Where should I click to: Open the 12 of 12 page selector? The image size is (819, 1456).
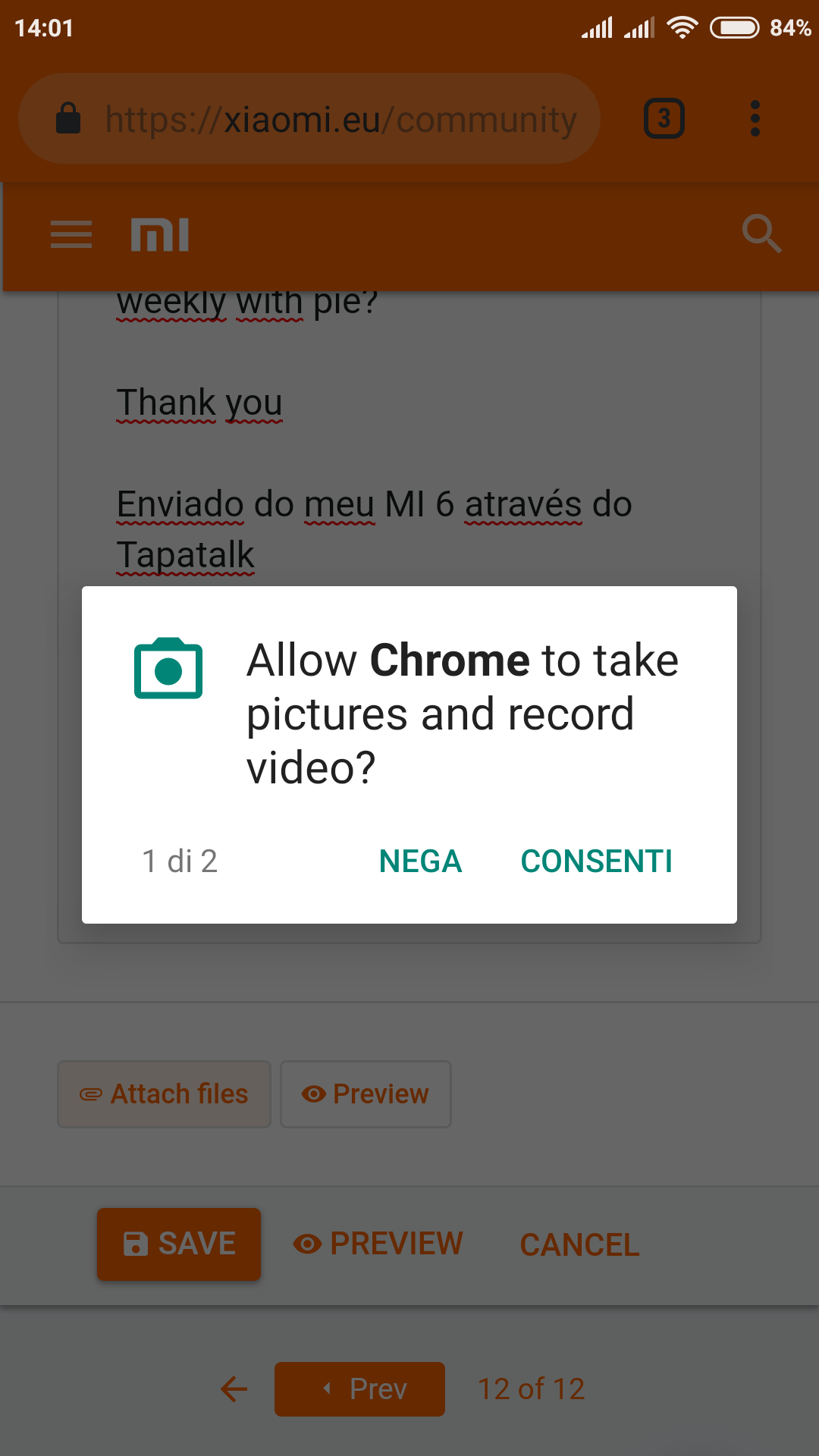[x=531, y=1389]
